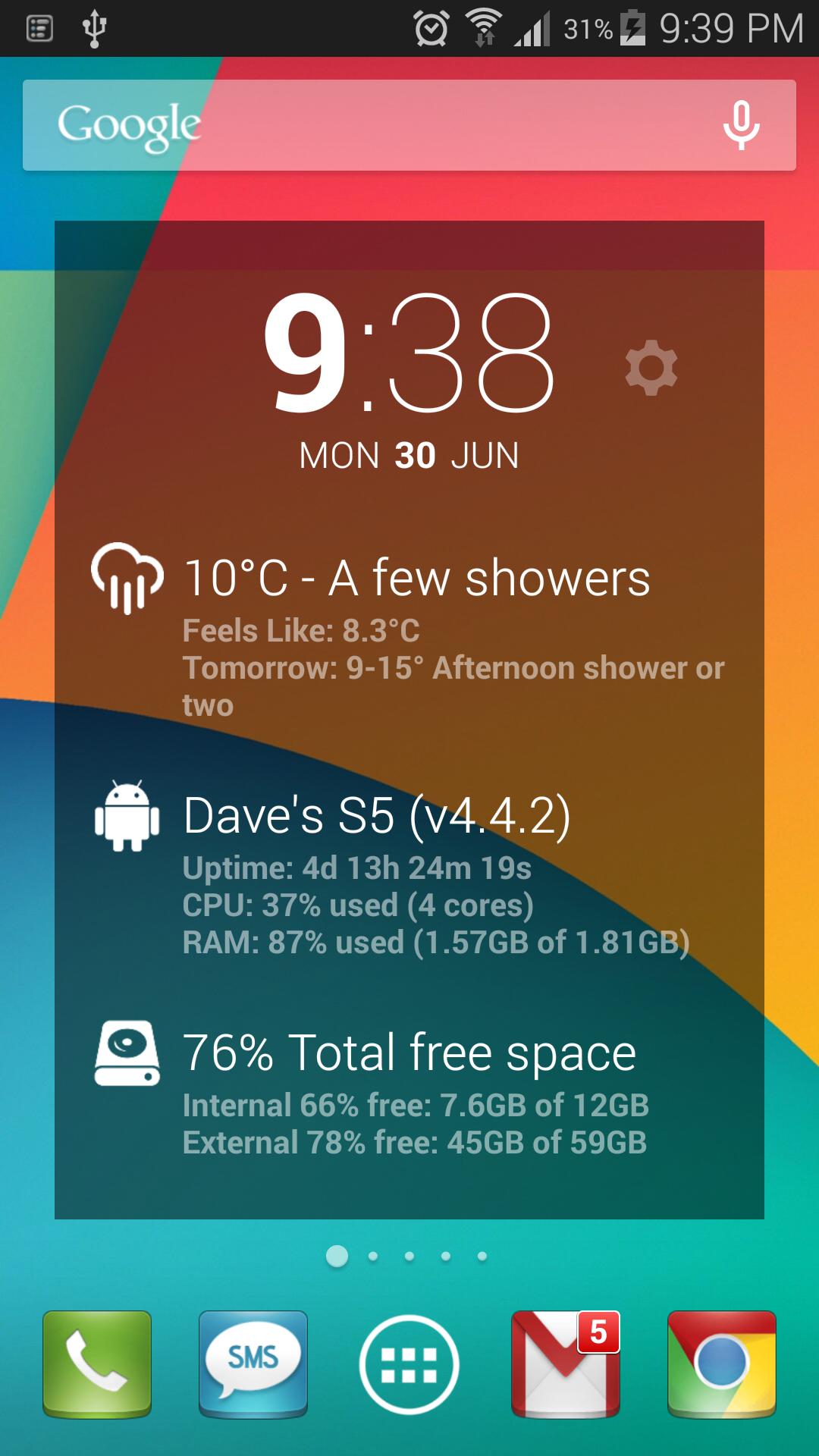This screenshot has width=819, height=1456.
Task: Open the widget settings gear
Action: tap(651, 367)
